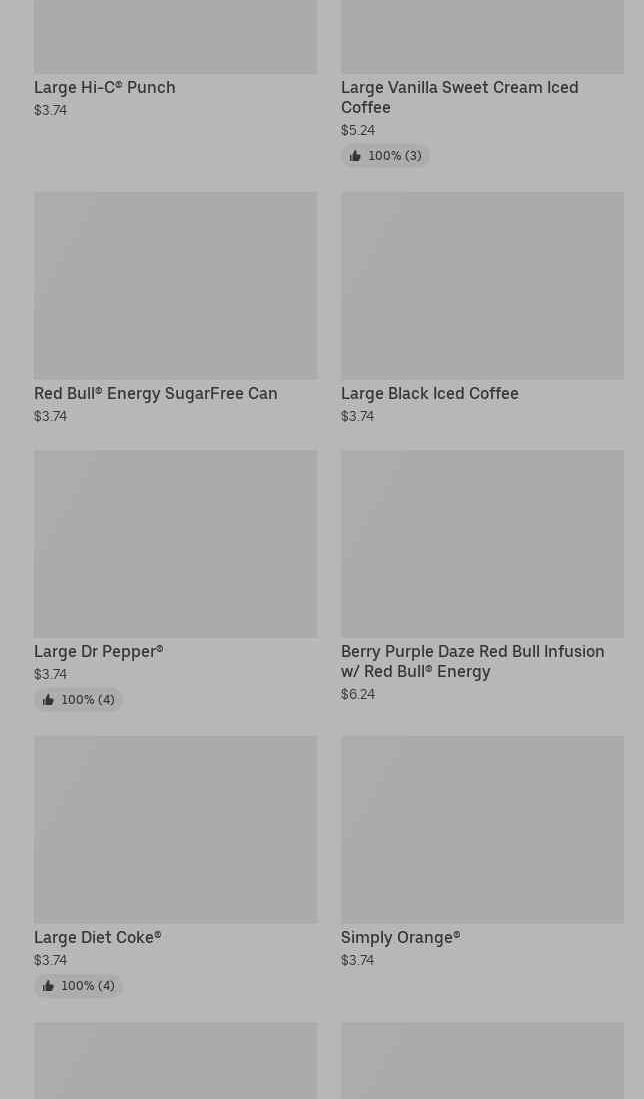
Task: Select Large Vanilla Sweet Cream Iced Coffee
Action: coord(482,83)
